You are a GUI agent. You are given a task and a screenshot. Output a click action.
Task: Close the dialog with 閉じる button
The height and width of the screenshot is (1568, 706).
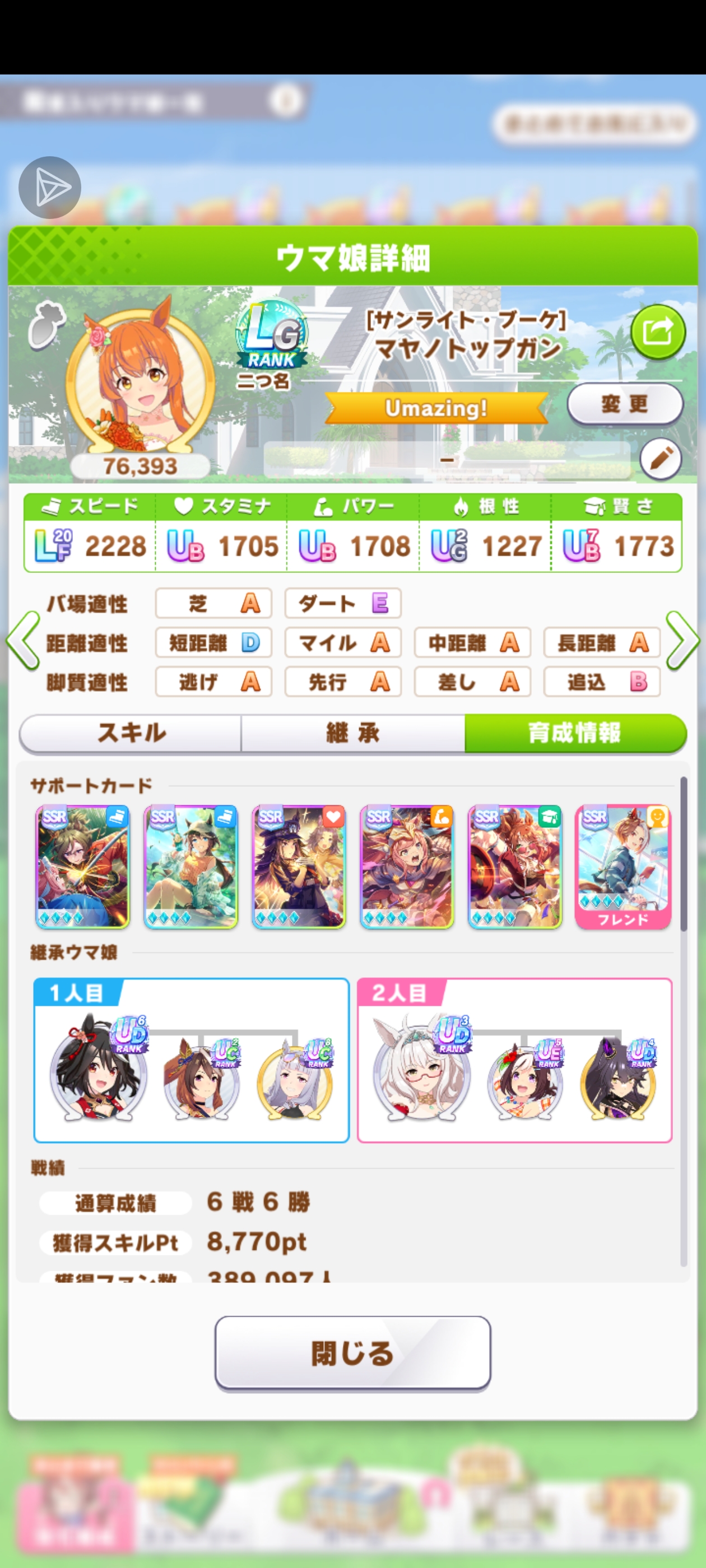tap(352, 1353)
